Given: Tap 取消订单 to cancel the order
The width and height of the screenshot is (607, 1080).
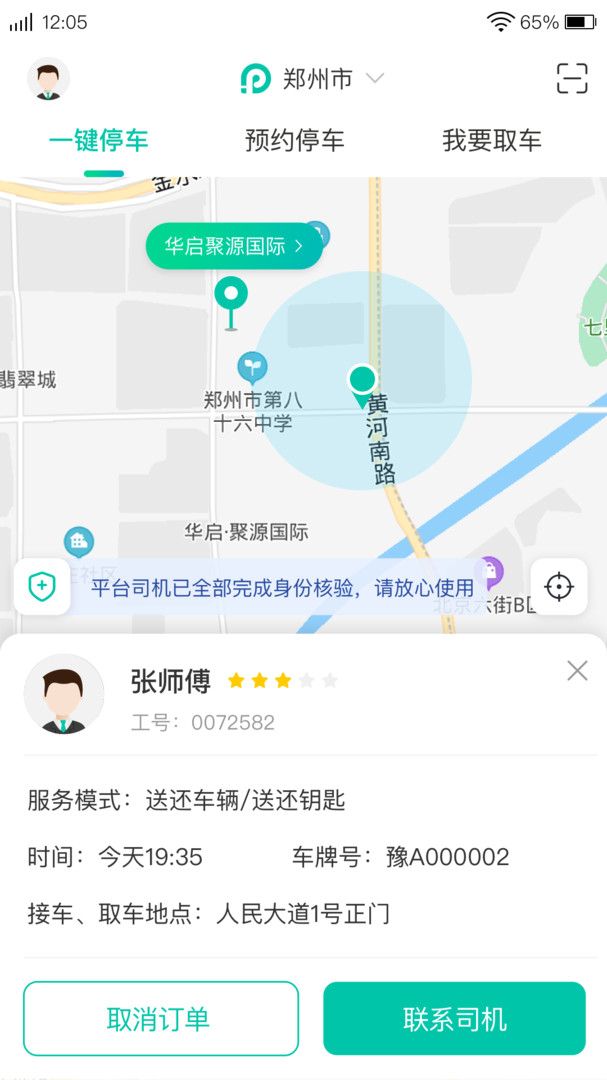Looking at the screenshot, I should tap(160, 1019).
